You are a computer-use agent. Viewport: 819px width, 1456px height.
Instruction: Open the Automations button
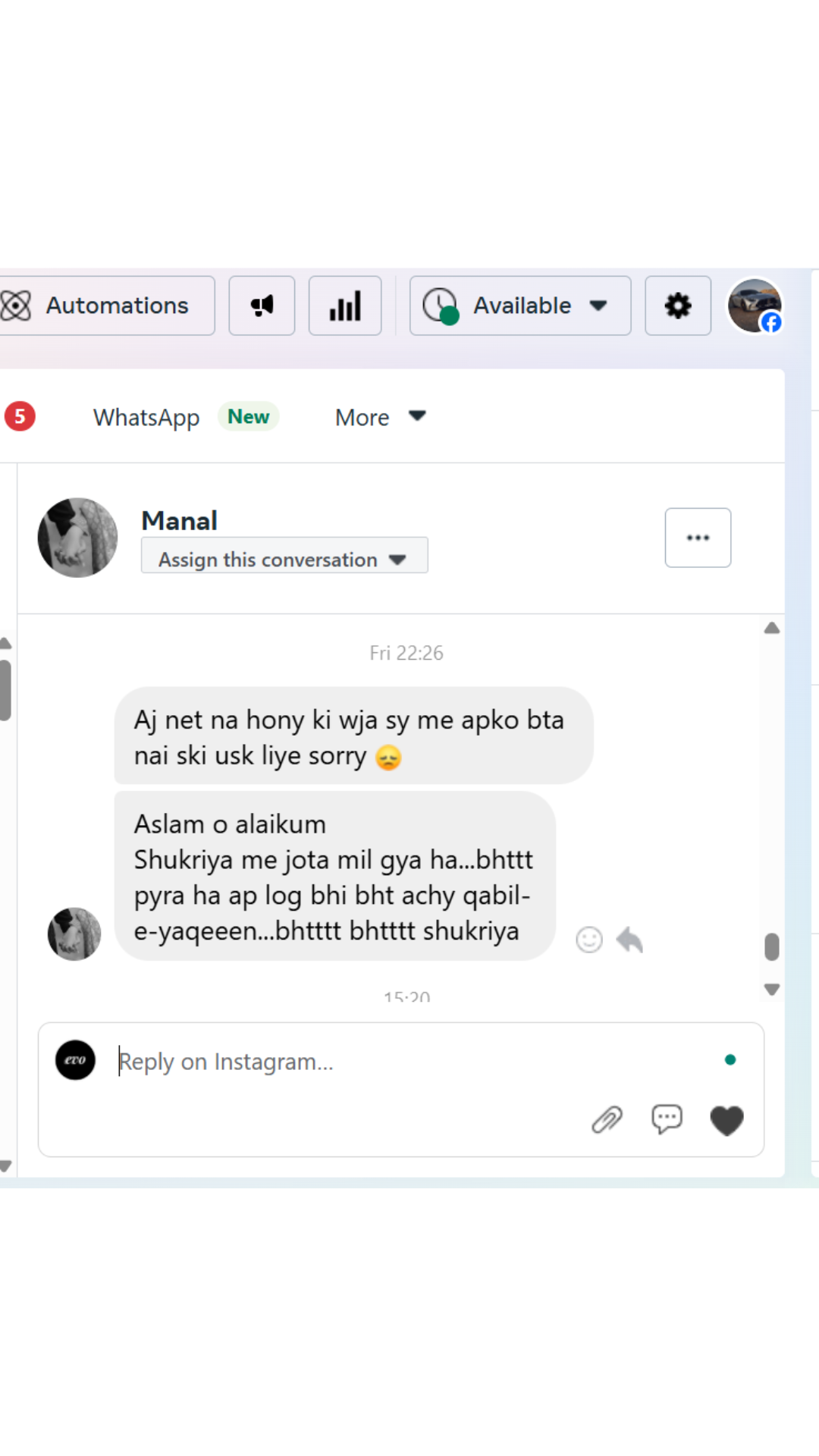click(x=106, y=306)
